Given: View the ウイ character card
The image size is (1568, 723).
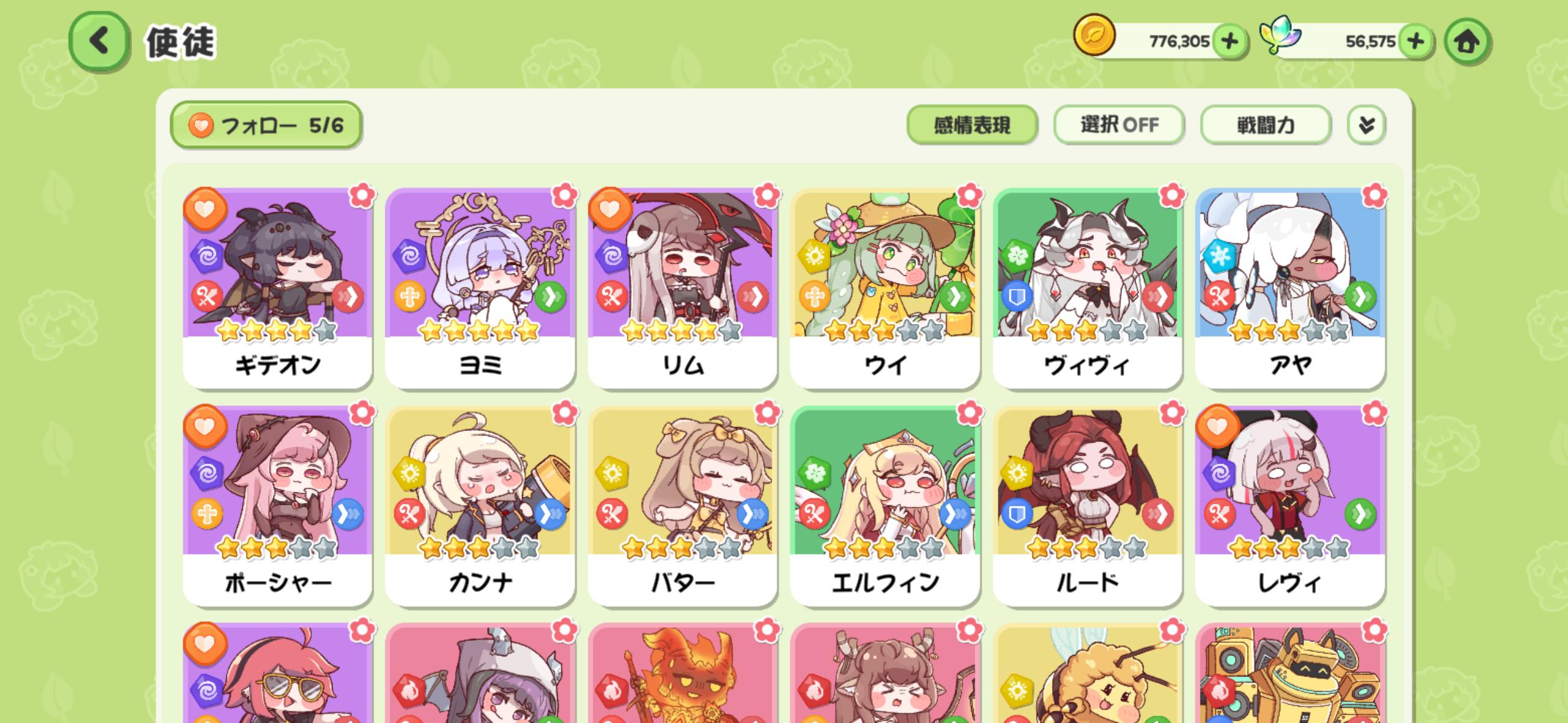Looking at the screenshot, I should 885,288.
